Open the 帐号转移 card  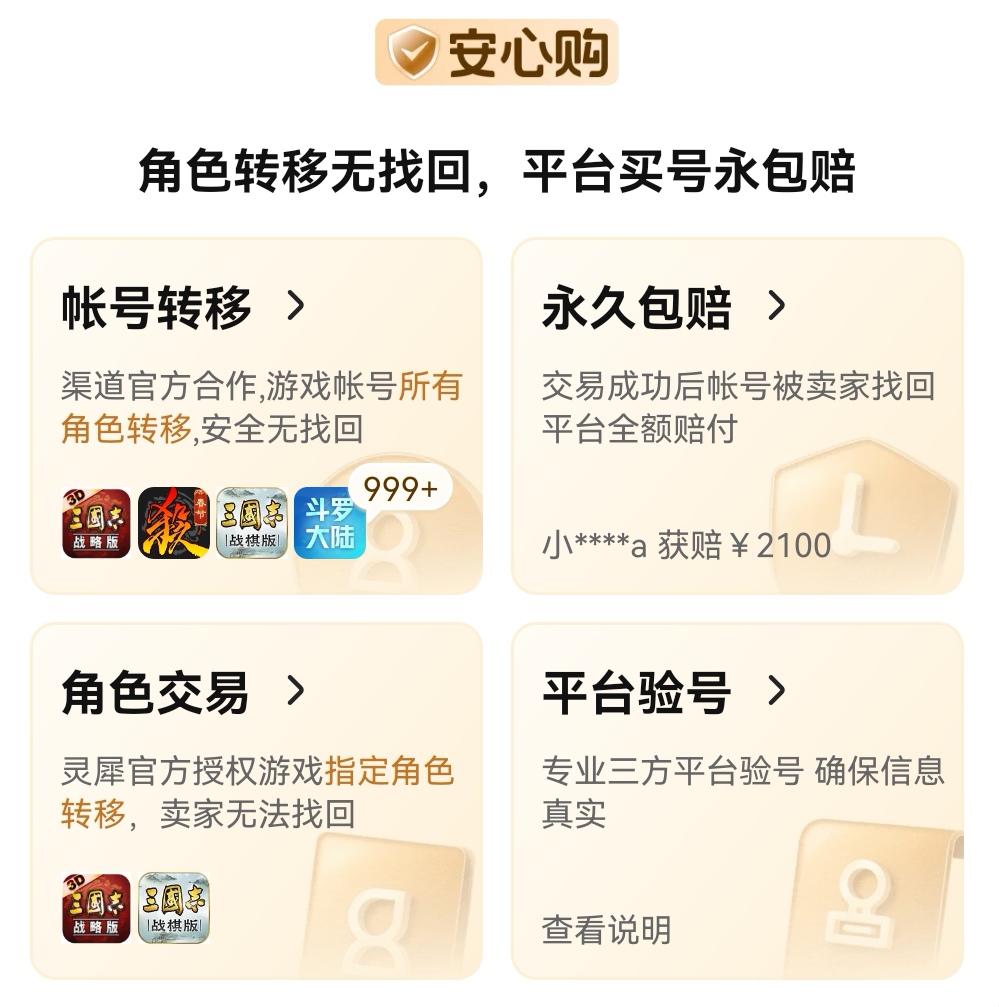pos(180,308)
